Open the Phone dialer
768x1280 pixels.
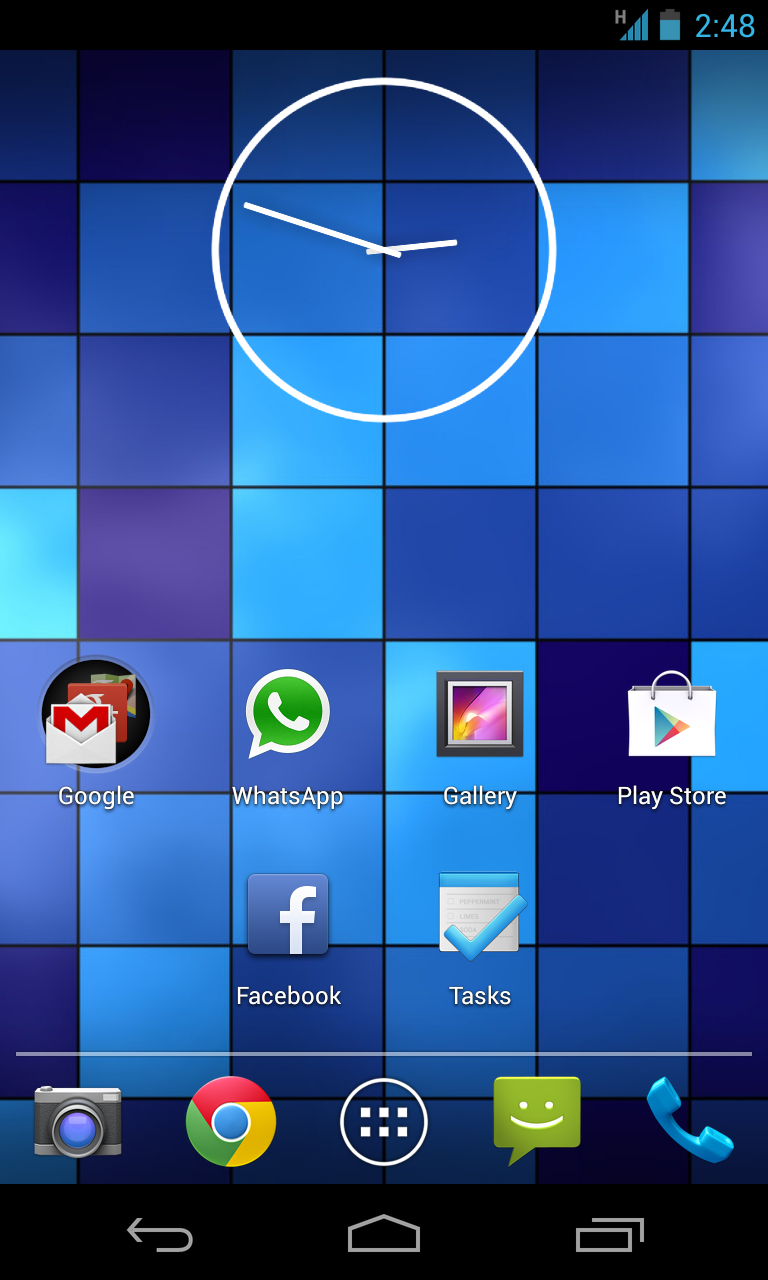(690, 1120)
